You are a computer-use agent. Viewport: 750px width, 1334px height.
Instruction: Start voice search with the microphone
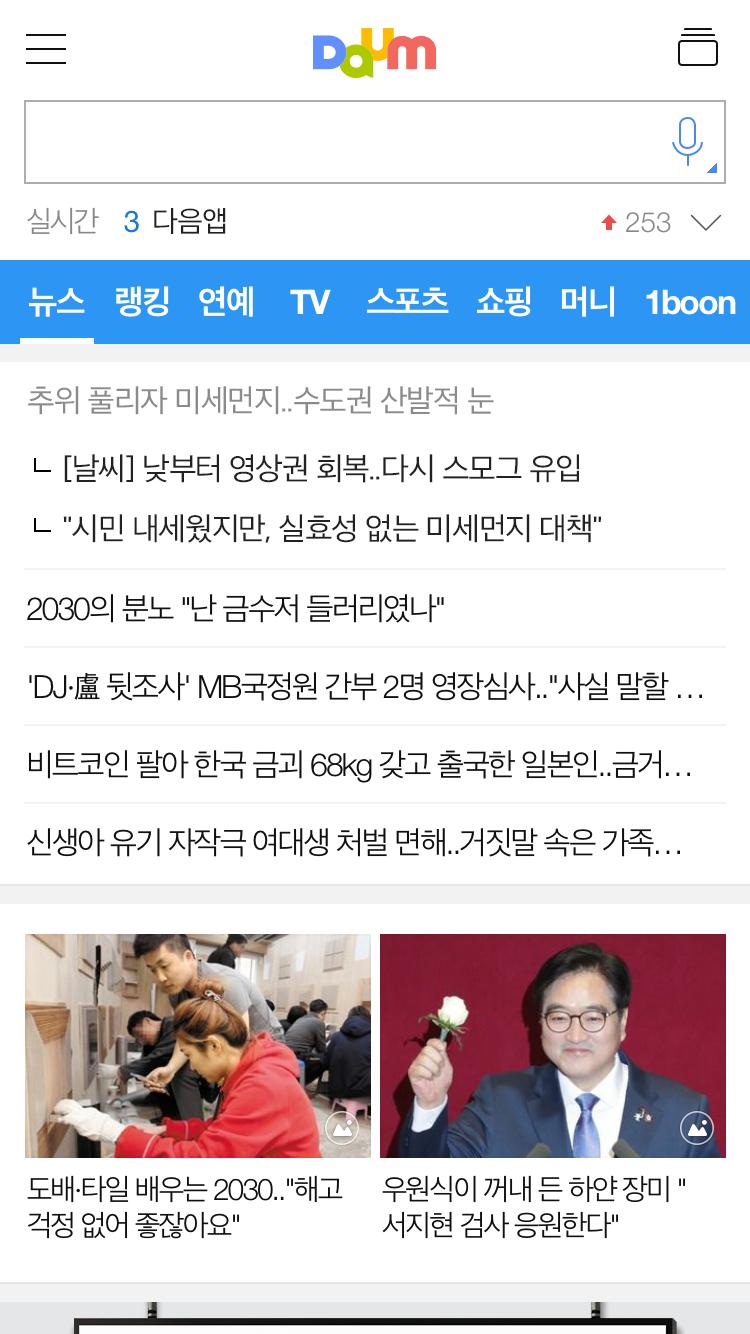click(687, 141)
